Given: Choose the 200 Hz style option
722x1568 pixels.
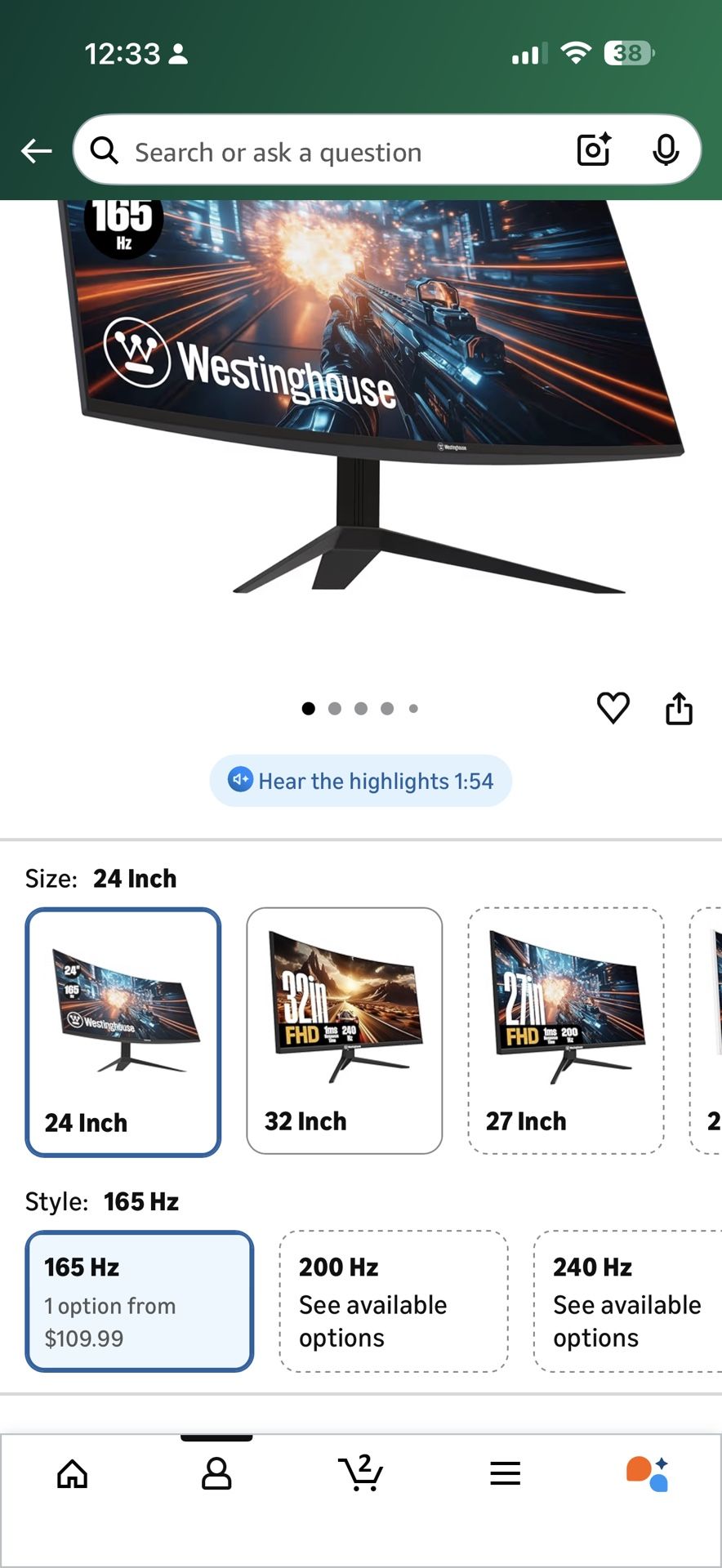Looking at the screenshot, I should coord(394,1301).
